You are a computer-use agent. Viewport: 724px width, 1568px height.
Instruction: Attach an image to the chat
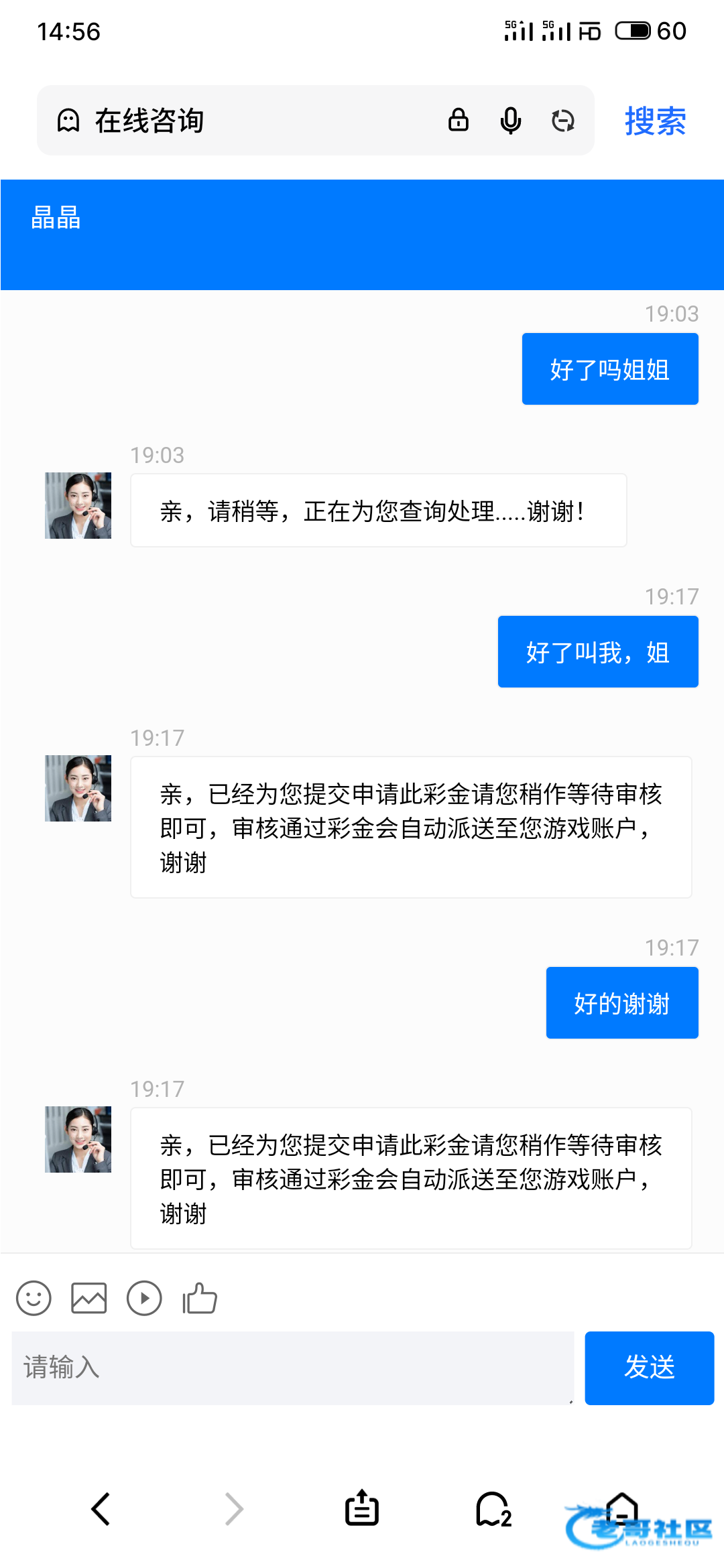click(89, 1299)
